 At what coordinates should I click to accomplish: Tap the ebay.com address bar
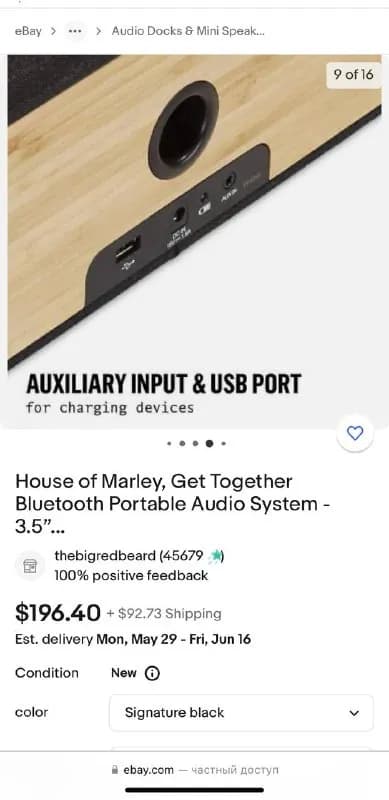tap(194, 770)
